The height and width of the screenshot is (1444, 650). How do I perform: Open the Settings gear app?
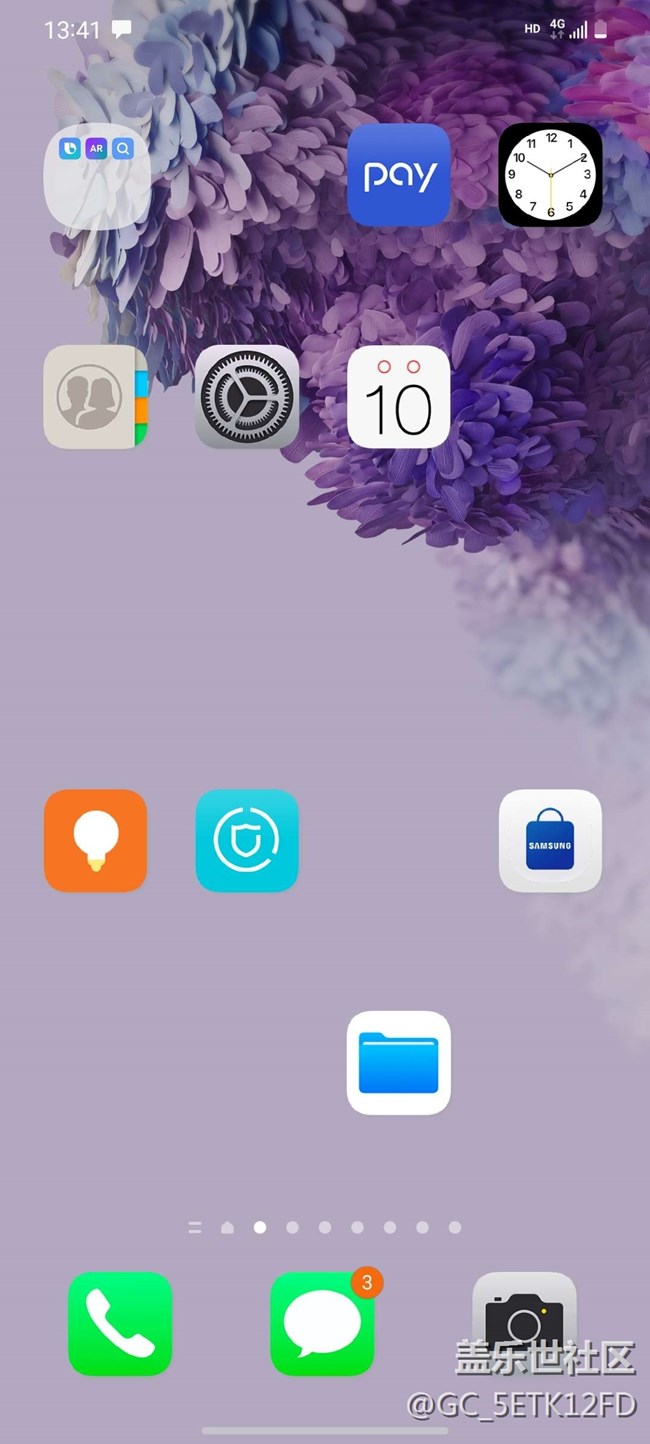click(x=247, y=397)
